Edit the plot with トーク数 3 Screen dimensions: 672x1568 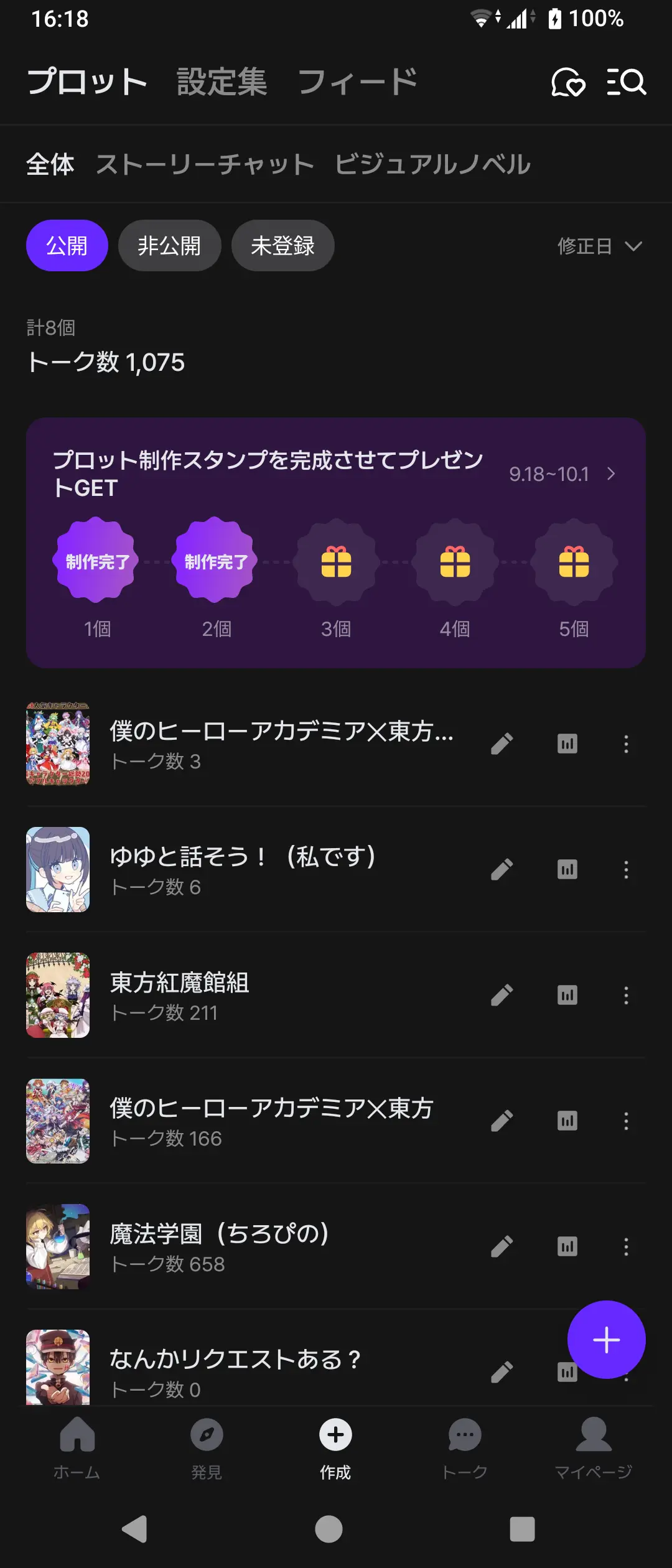coord(502,744)
